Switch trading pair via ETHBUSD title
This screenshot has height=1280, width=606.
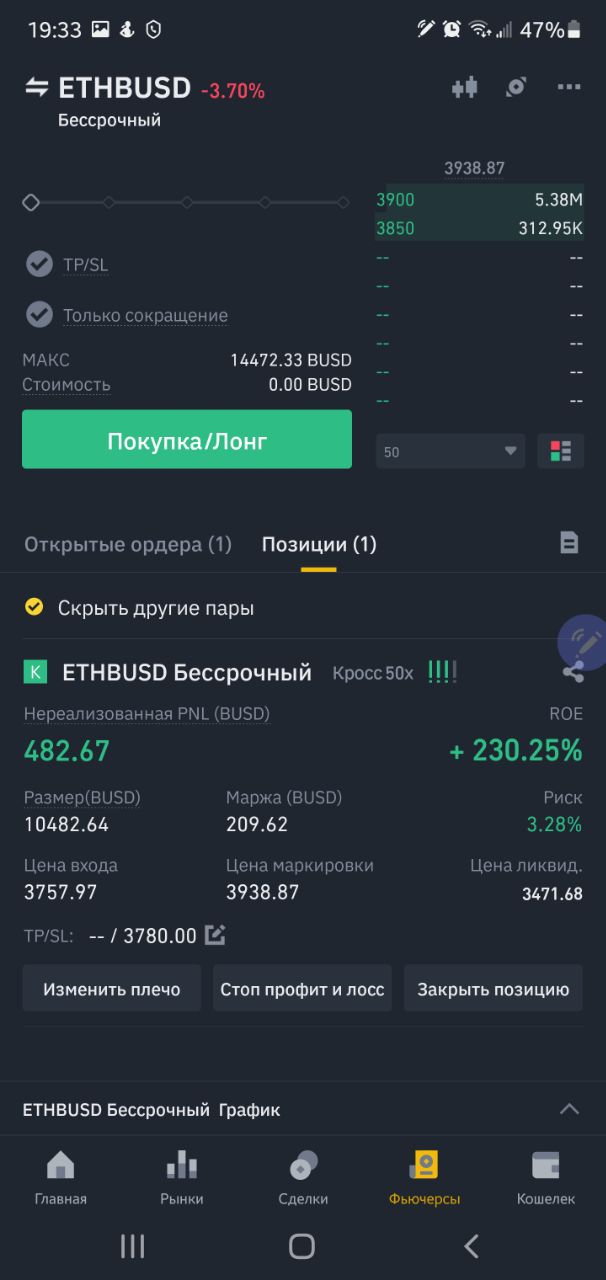[123, 89]
